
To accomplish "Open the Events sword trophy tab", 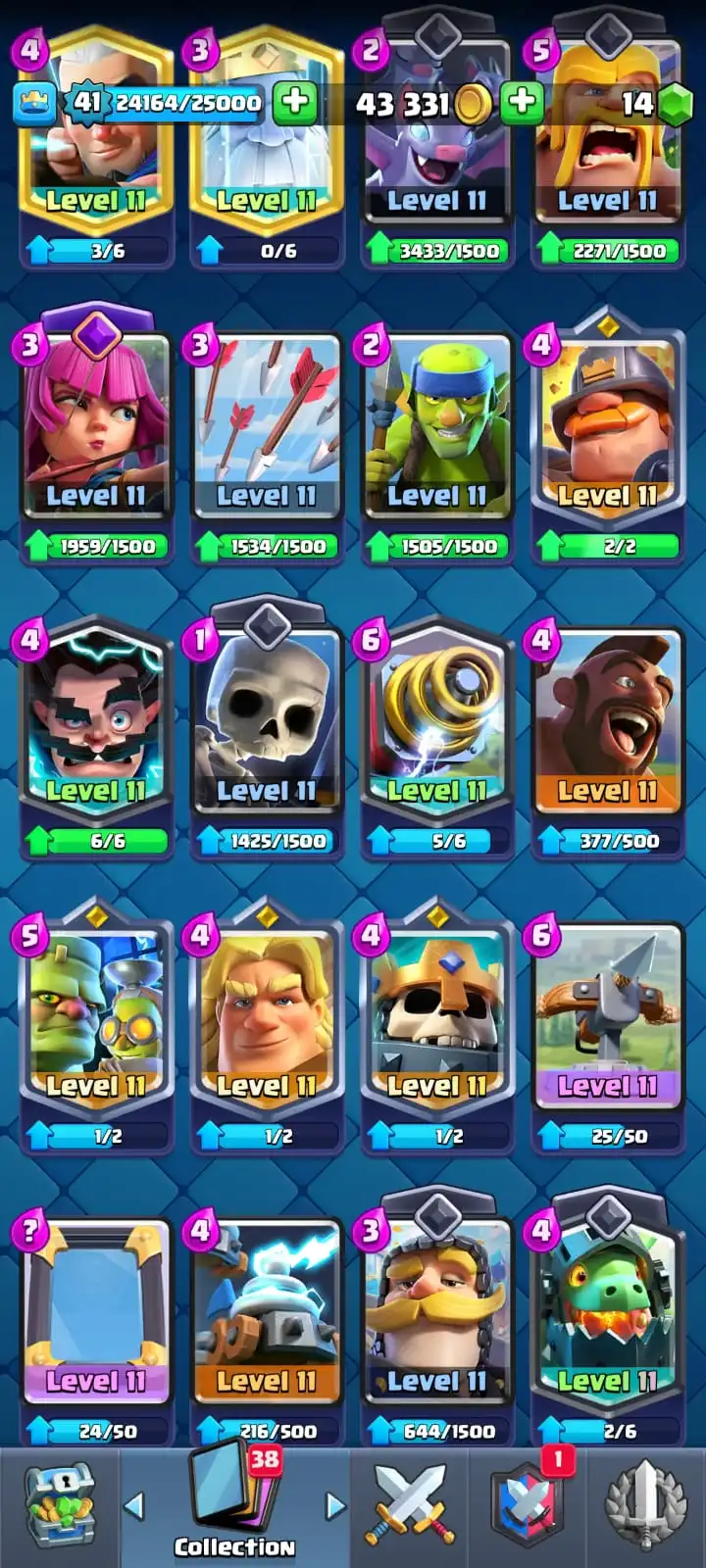I will (x=644, y=1507).
